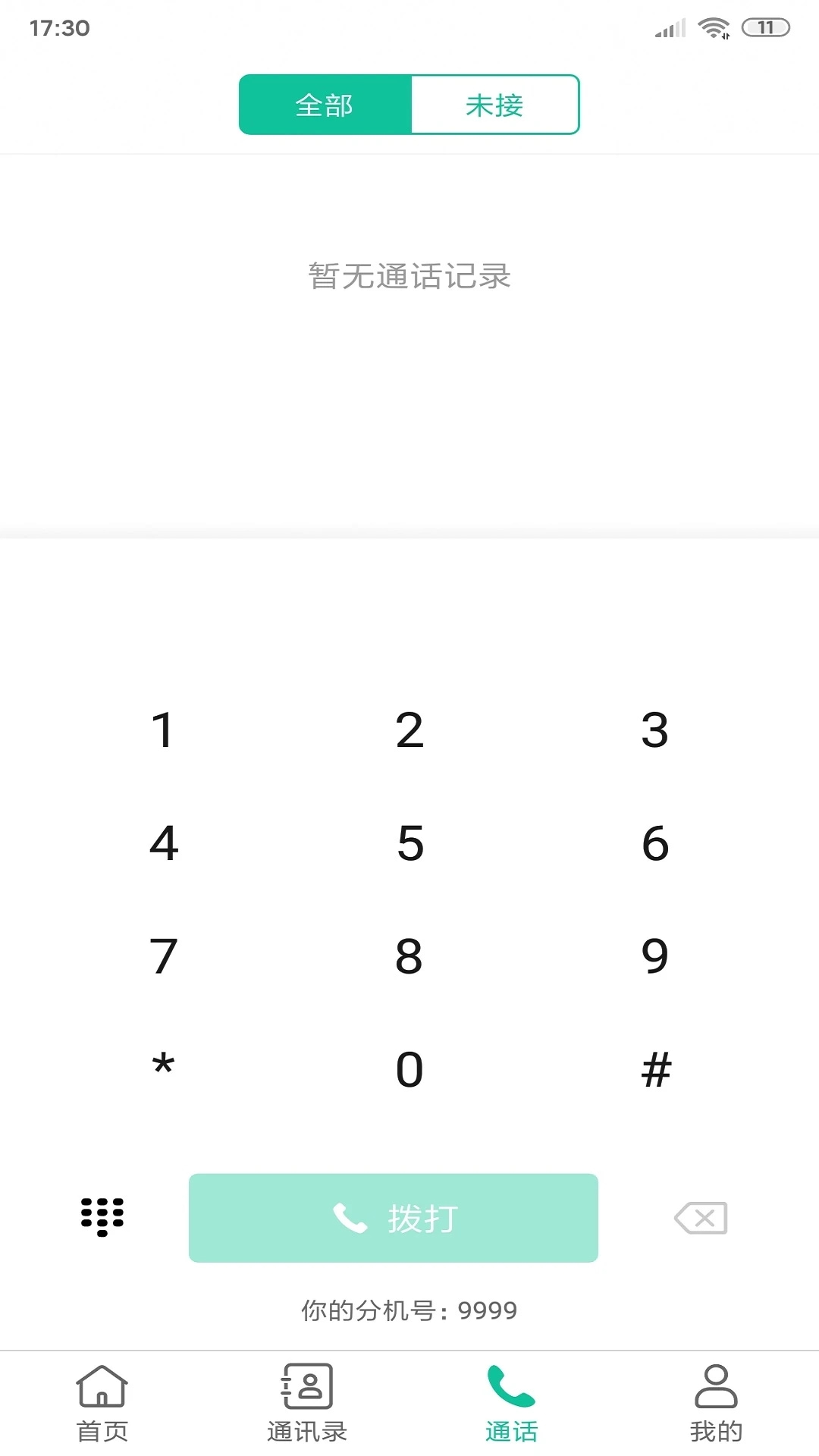This screenshot has height=1456, width=819.
Task: Select the 全部 all calls tab
Action: (325, 105)
